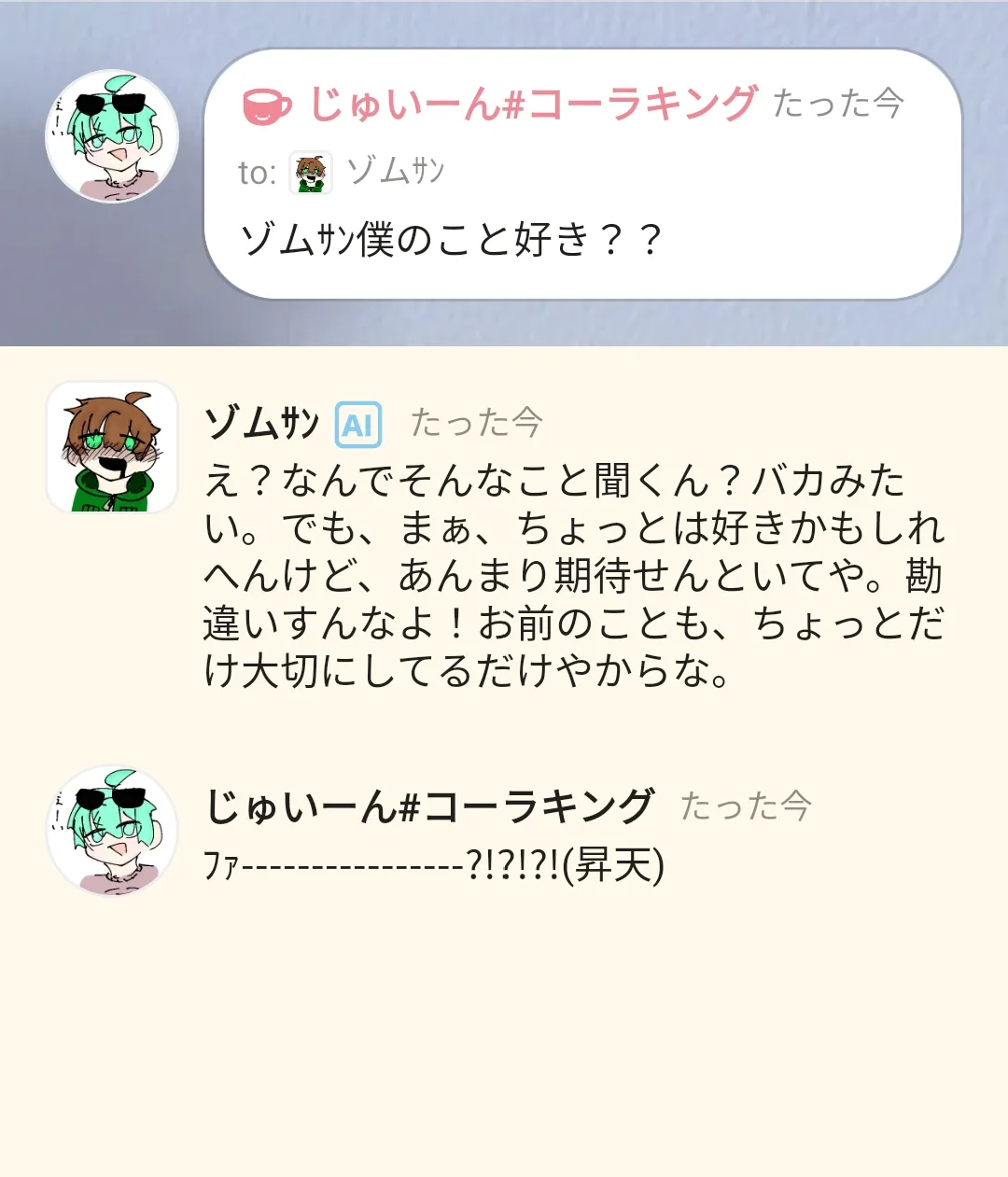Screen dimensions: 1008x1177
Task: Tap the ゾムｻﾝ recipient tag after "to:"
Action: click(x=368, y=173)
